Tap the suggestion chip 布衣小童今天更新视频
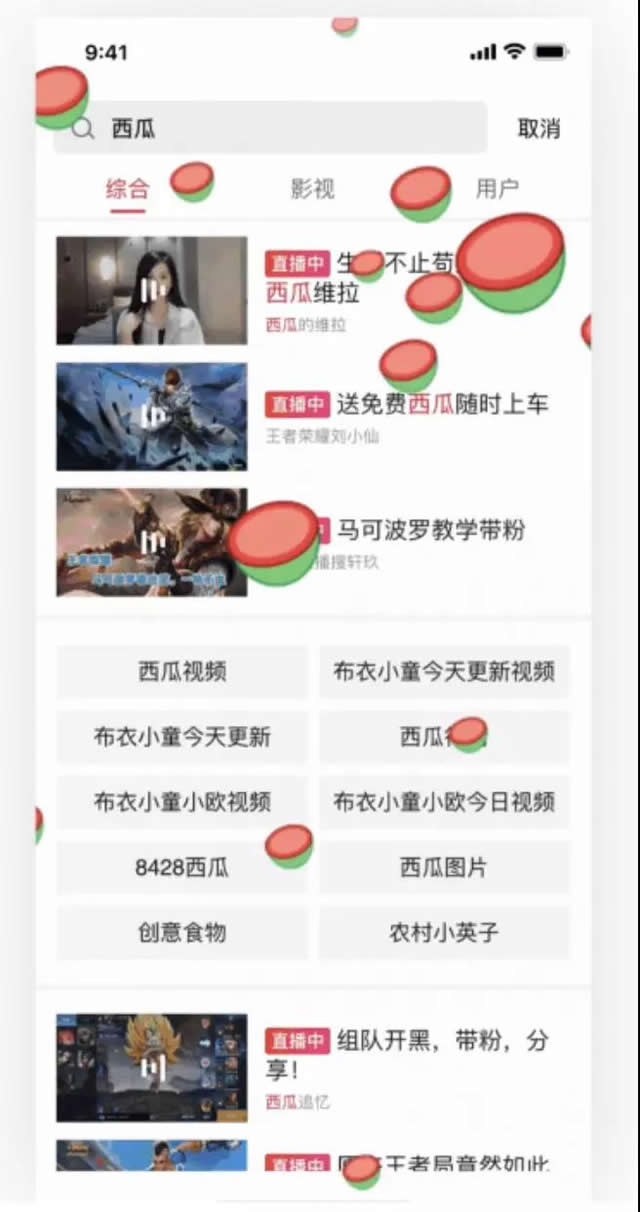 click(x=444, y=671)
